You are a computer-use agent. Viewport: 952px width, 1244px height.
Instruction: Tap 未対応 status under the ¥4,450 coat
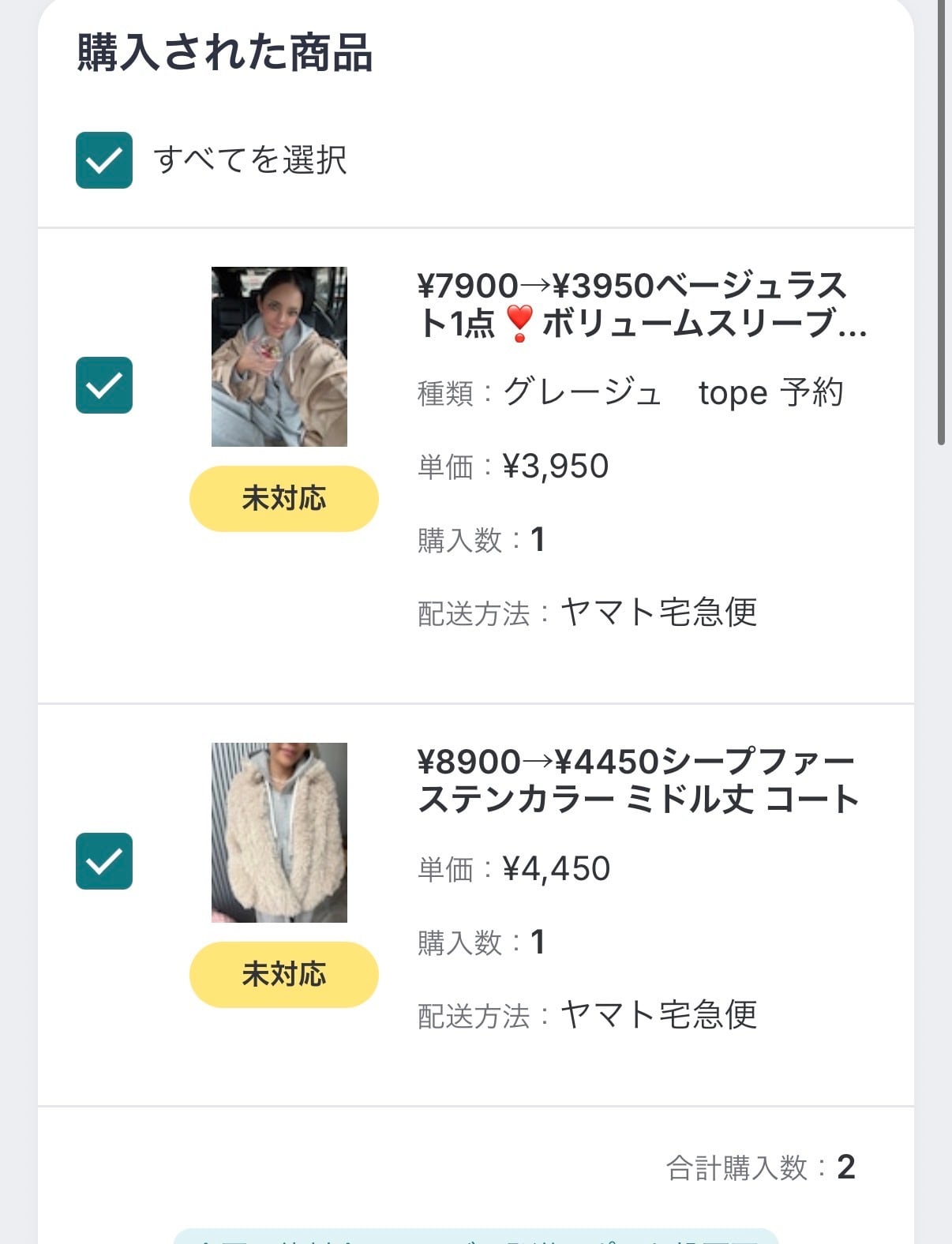284,975
